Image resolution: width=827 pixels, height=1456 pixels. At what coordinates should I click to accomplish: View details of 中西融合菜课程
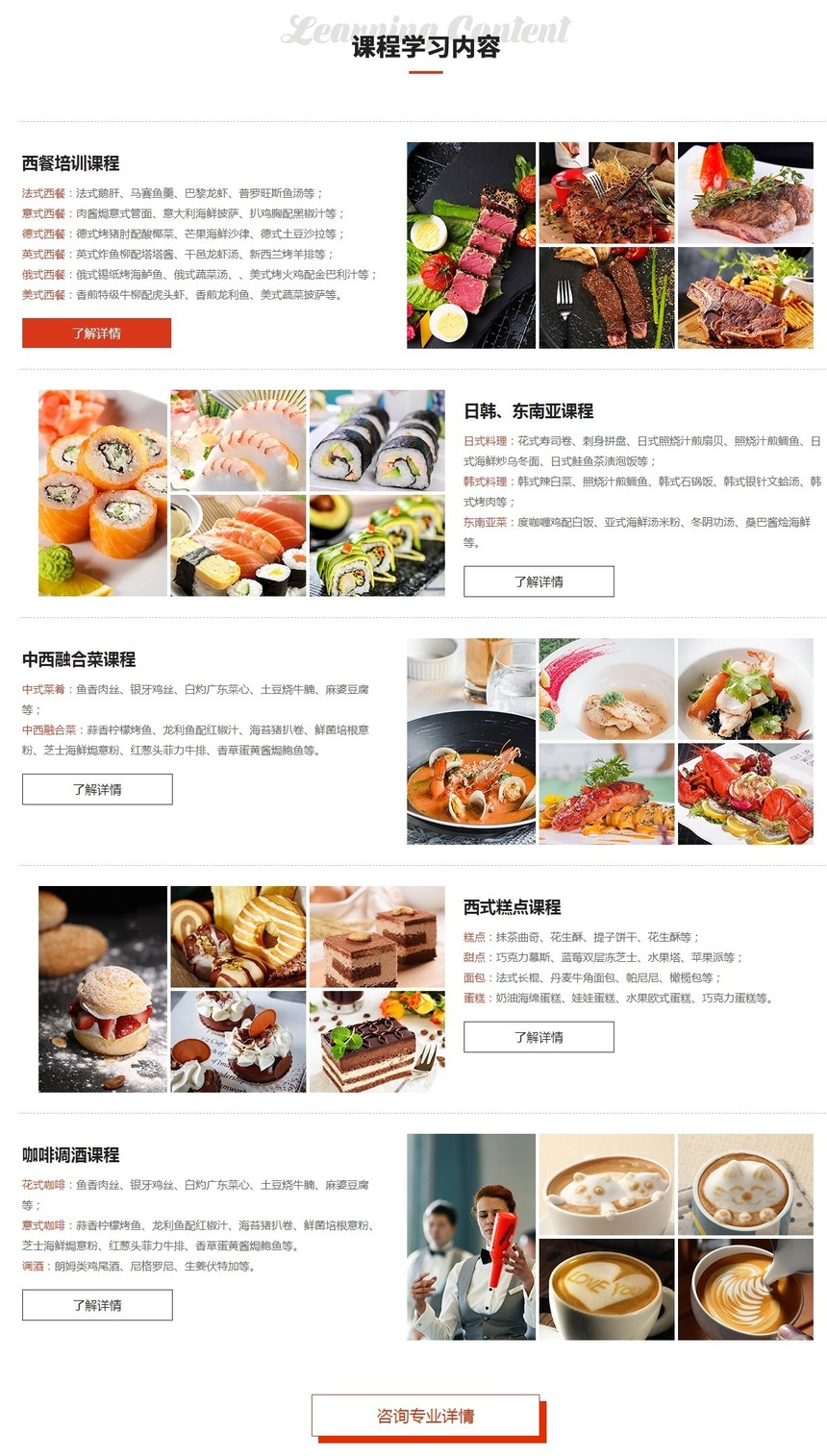(97, 789)
